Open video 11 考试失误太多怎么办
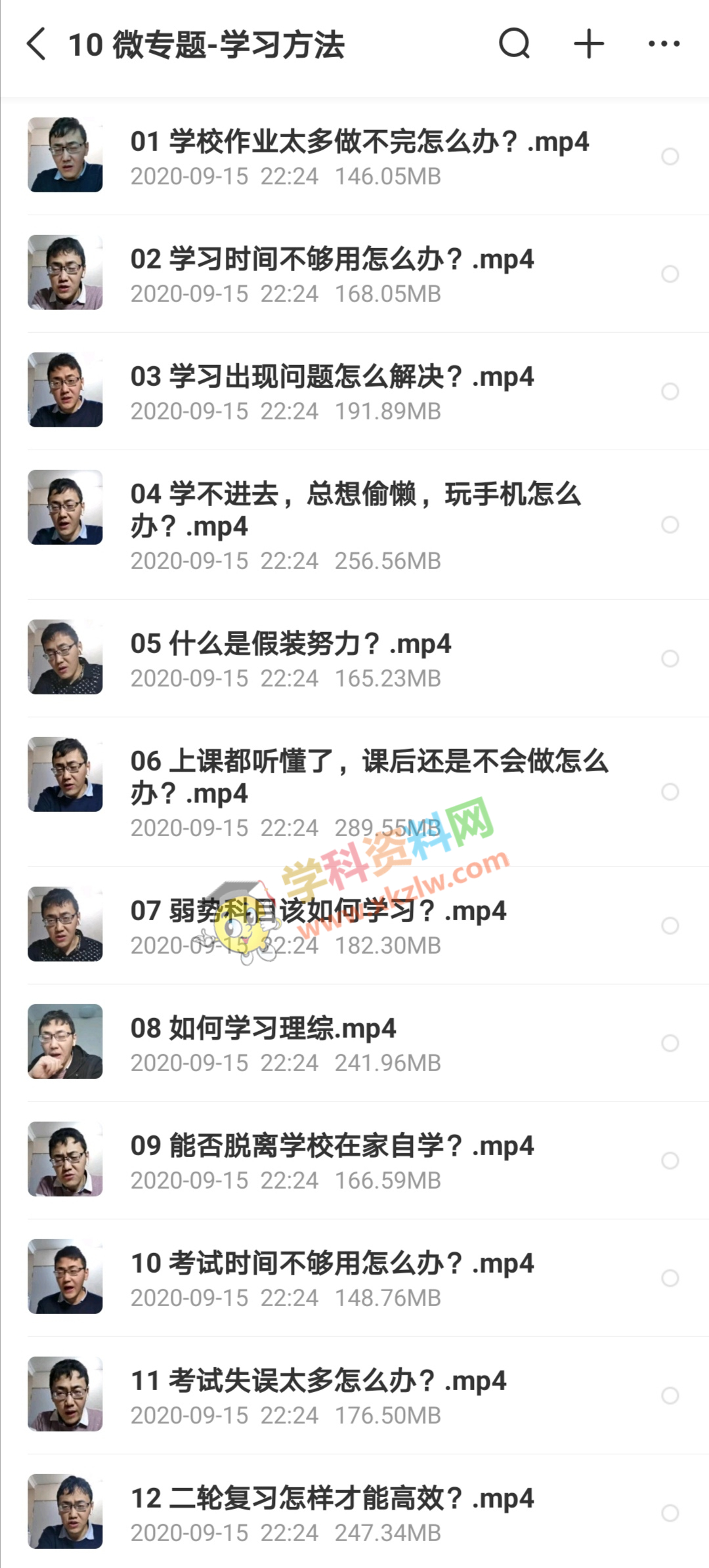This screenshot has height=1568, width=709. tap(318, 1381)
